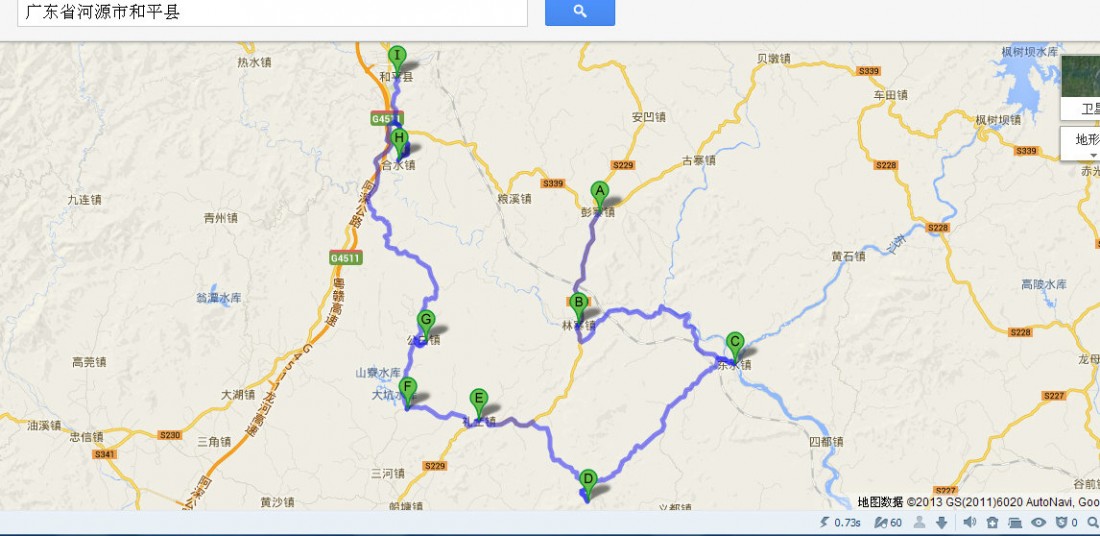Tap the search box with 广东省河源市和平县
Image resolution: width=1100 pixels, height=536 pixels.
(x=270, y=12)
